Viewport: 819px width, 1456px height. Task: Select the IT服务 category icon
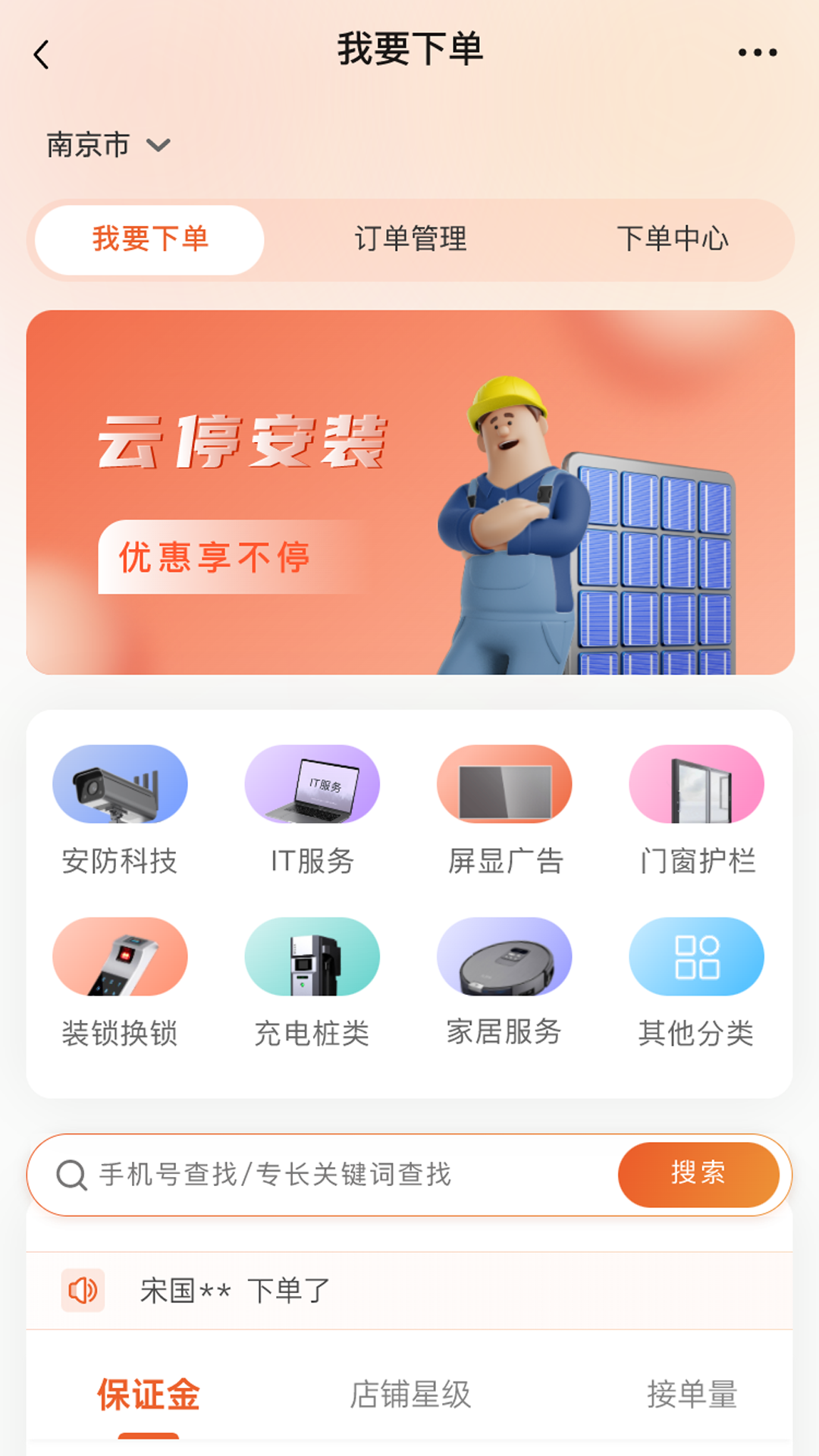[313, 785]
